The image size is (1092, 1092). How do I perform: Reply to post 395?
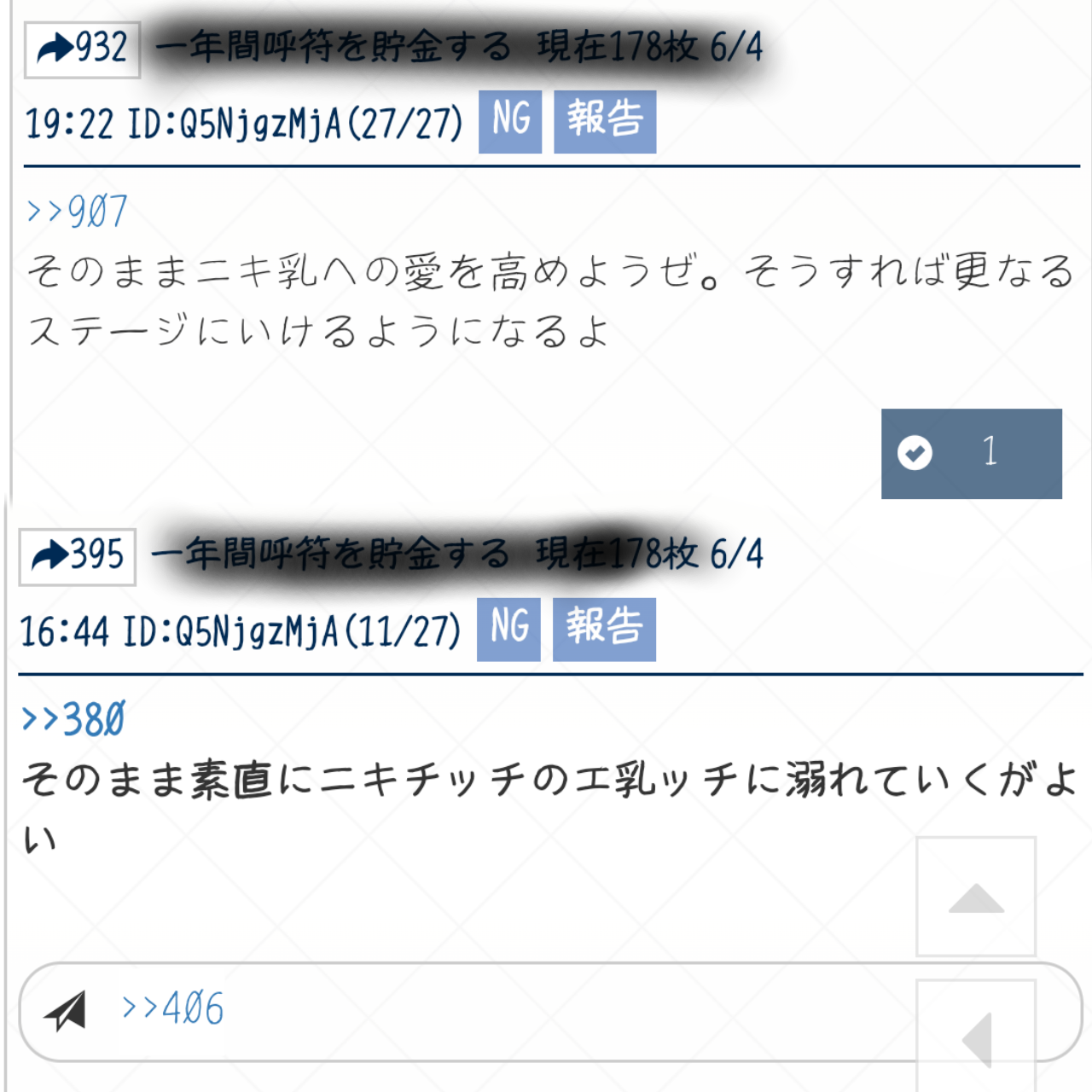coord(78,556)
